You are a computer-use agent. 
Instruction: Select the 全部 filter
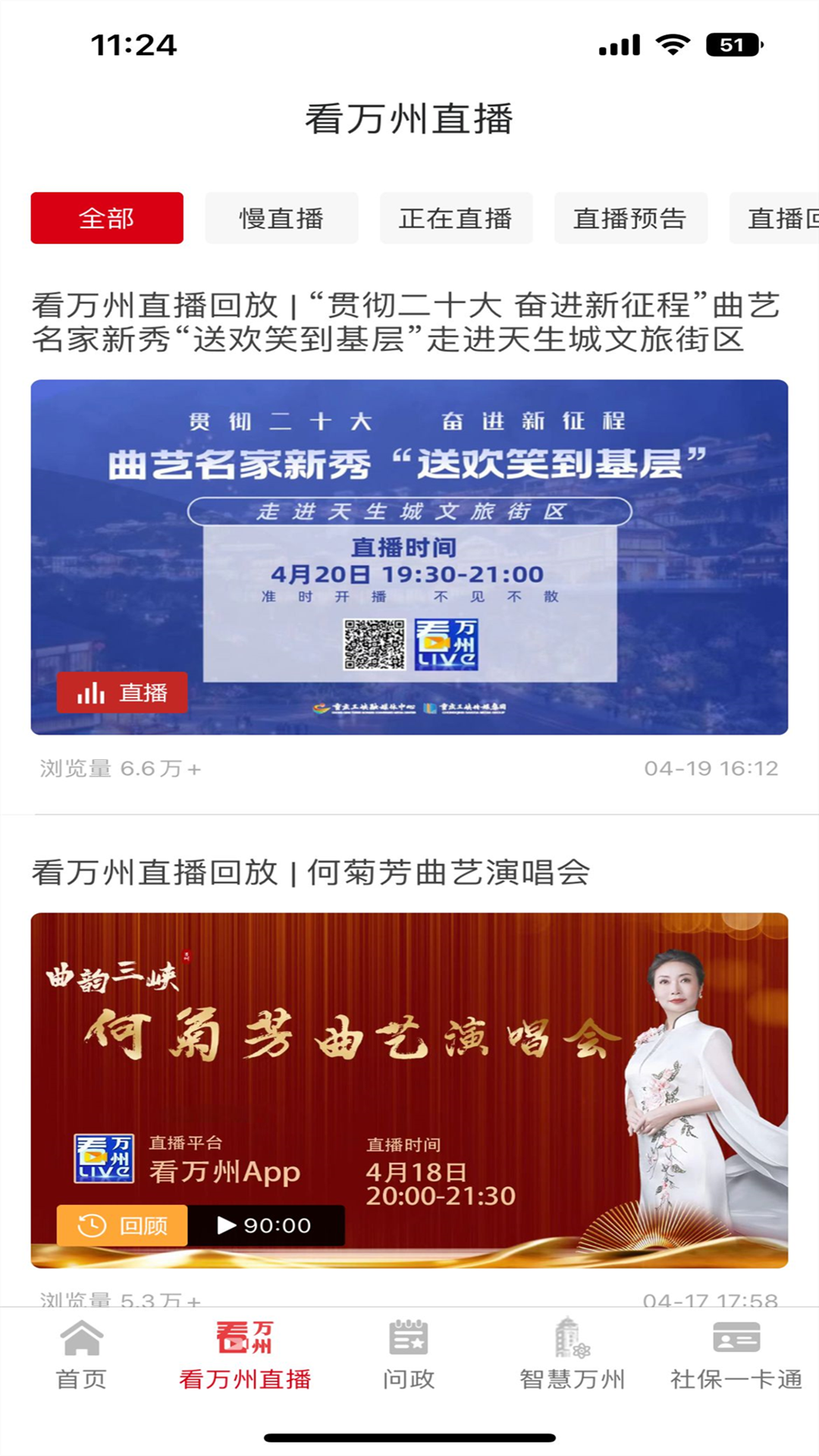click(x=106, y=218)
